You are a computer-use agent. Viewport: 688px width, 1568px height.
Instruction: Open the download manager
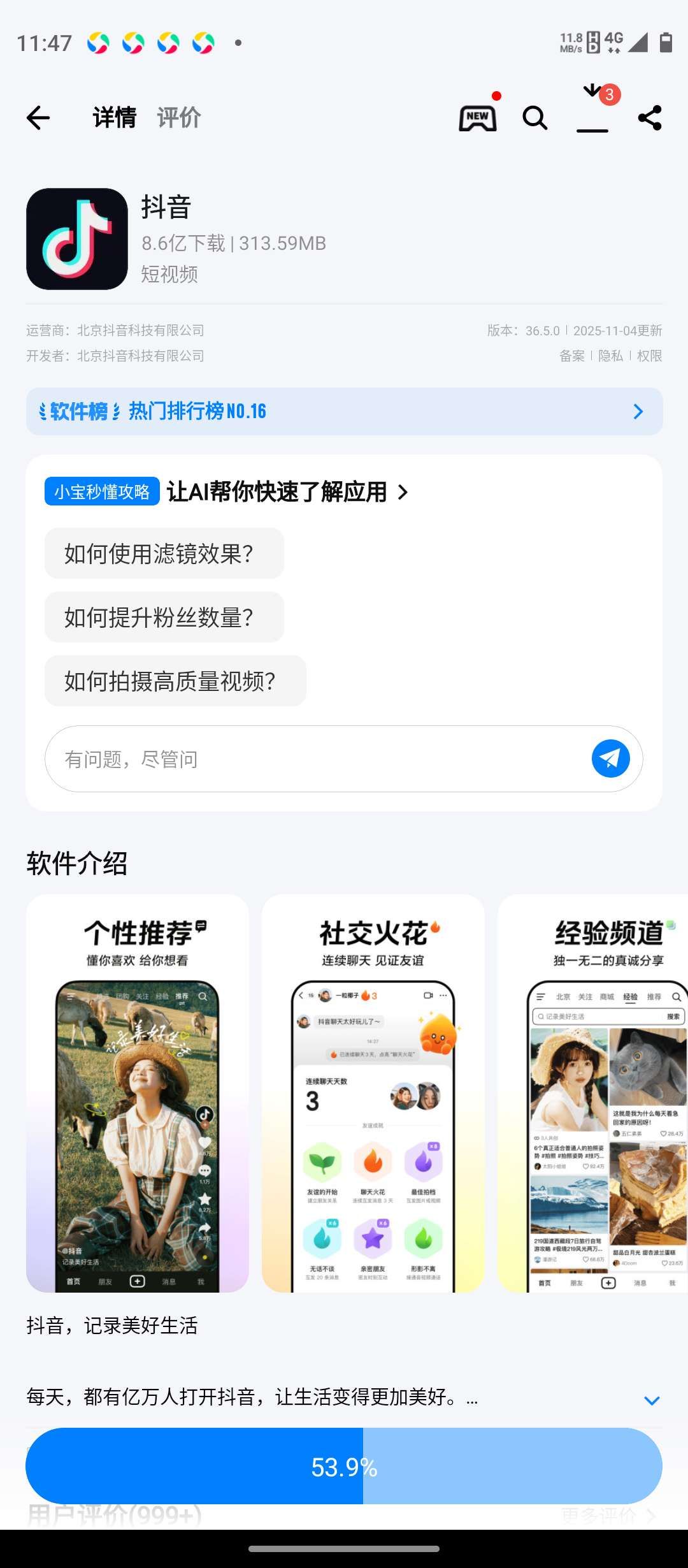593,113
